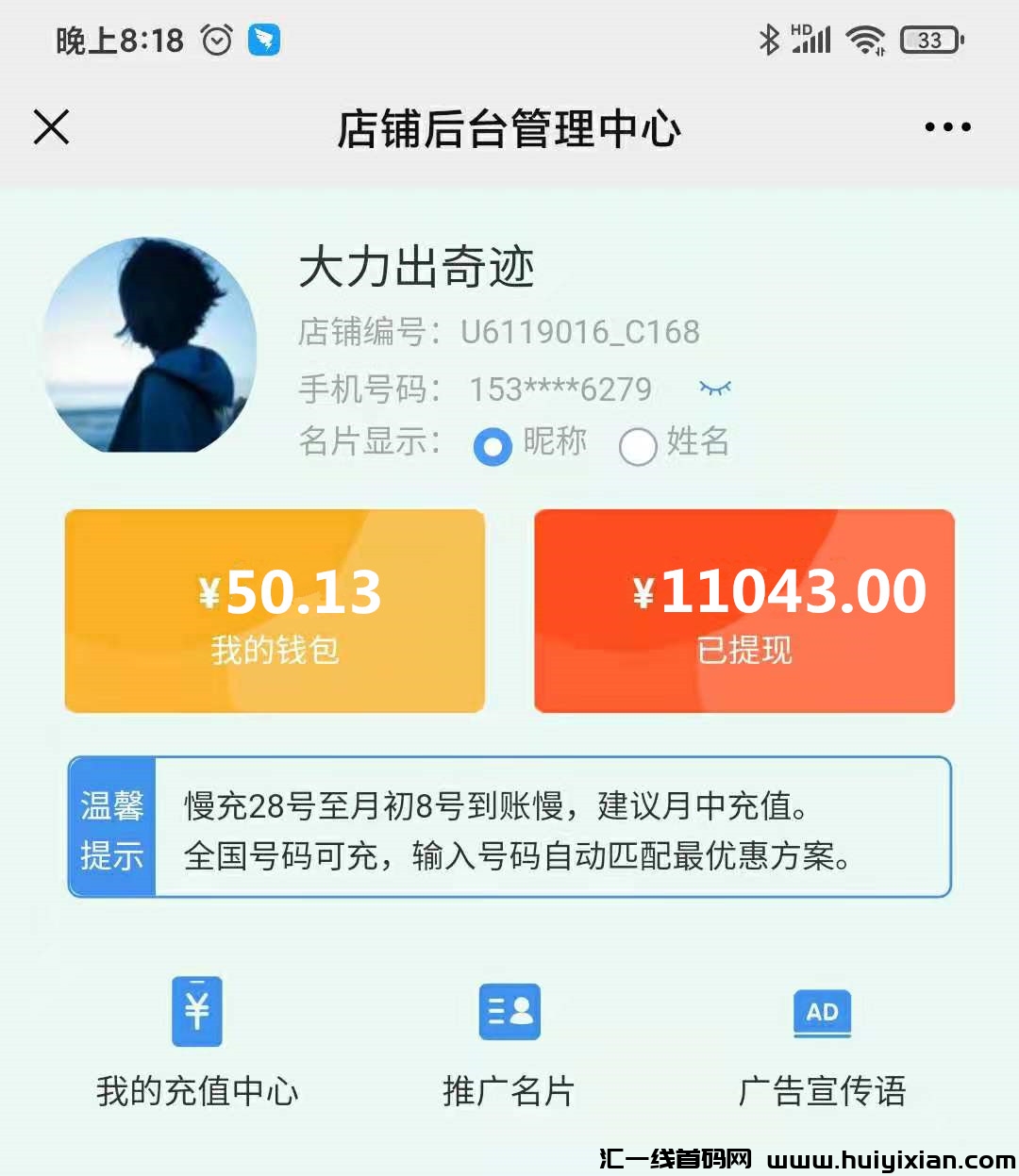The width and height of the screenshot is (1019, 1176).
Task: Open the three-dot overflow menu
Action: pos(947,126)
